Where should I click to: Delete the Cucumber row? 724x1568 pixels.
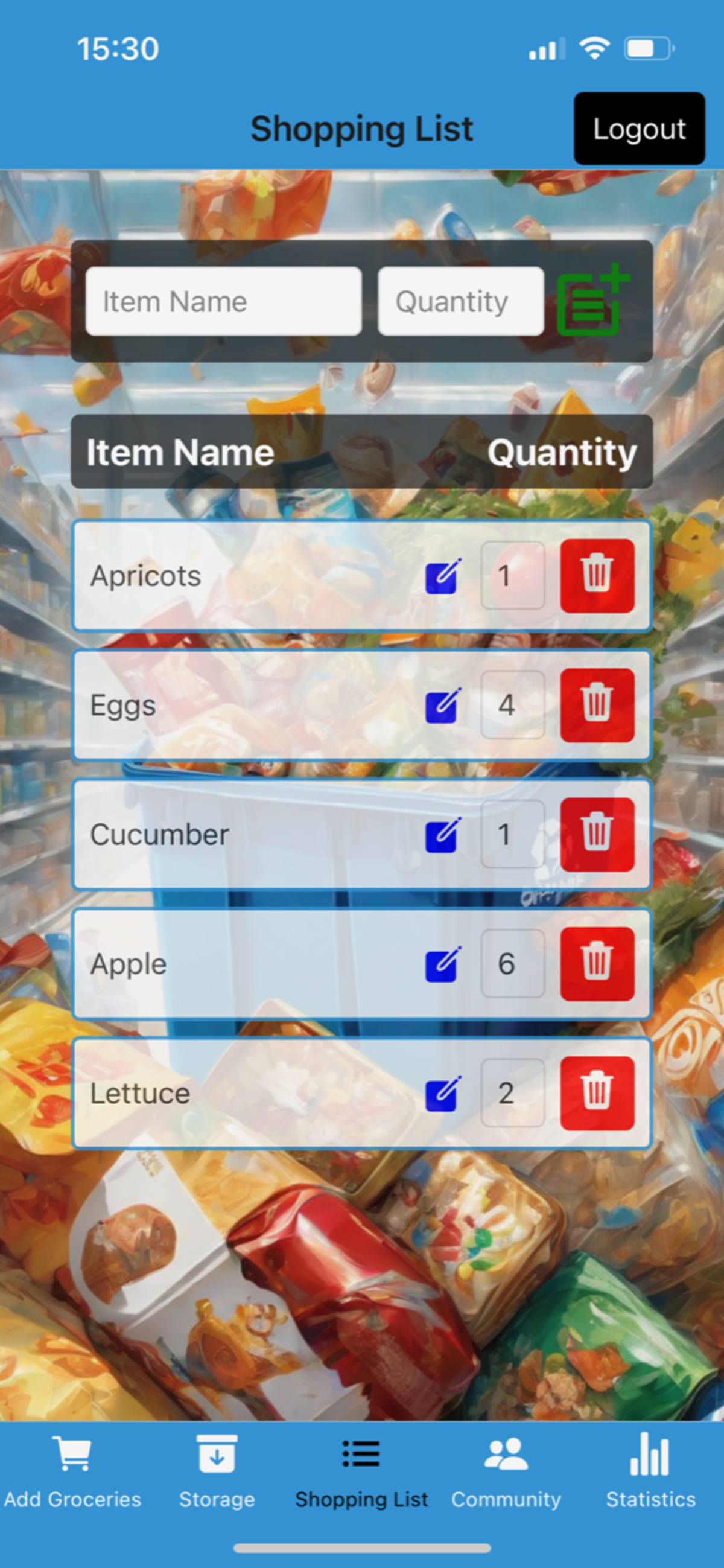click(x=597, y=835)
